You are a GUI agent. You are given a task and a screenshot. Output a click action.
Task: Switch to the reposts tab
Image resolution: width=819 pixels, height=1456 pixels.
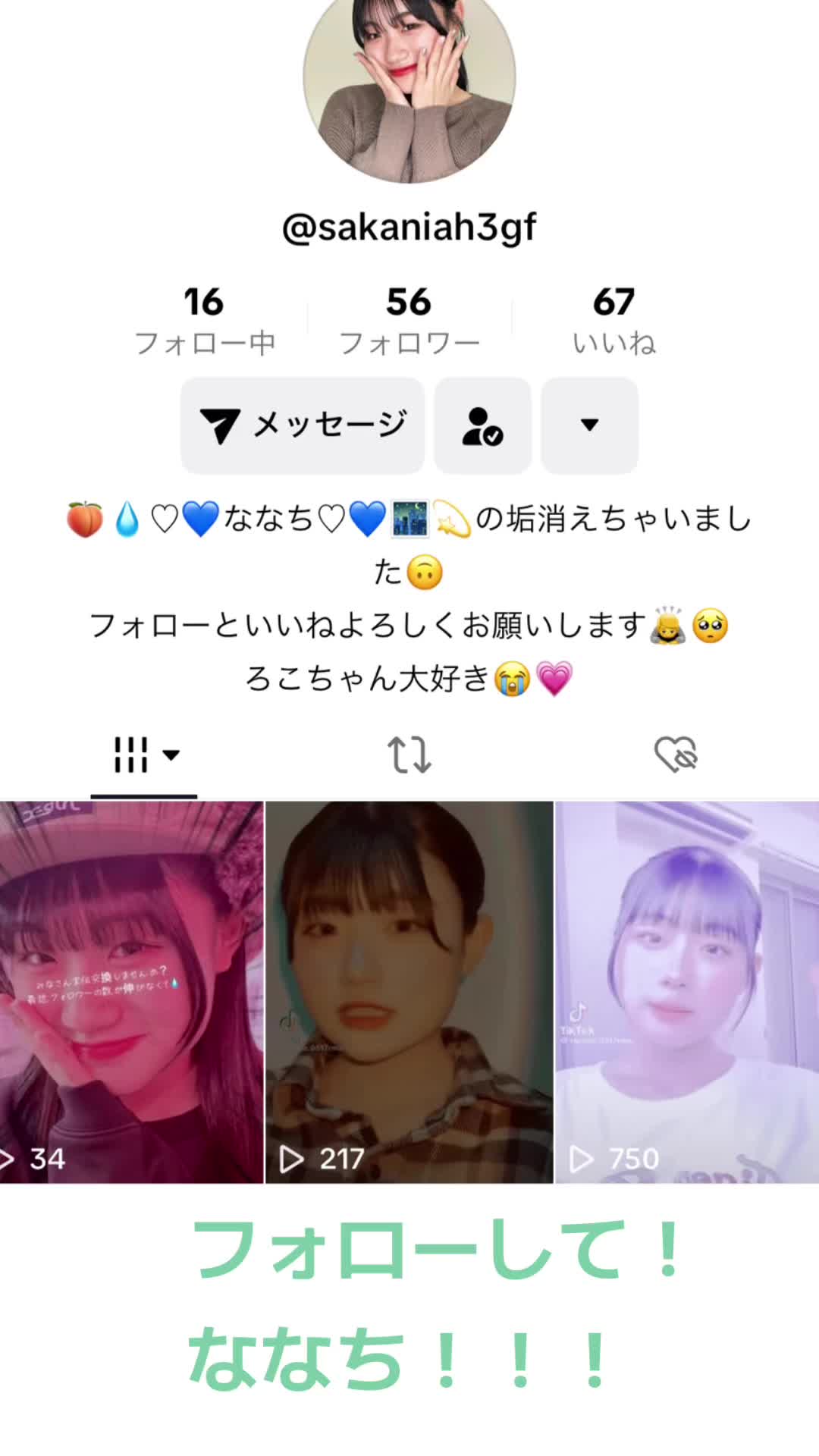click(x=409, y=755)
